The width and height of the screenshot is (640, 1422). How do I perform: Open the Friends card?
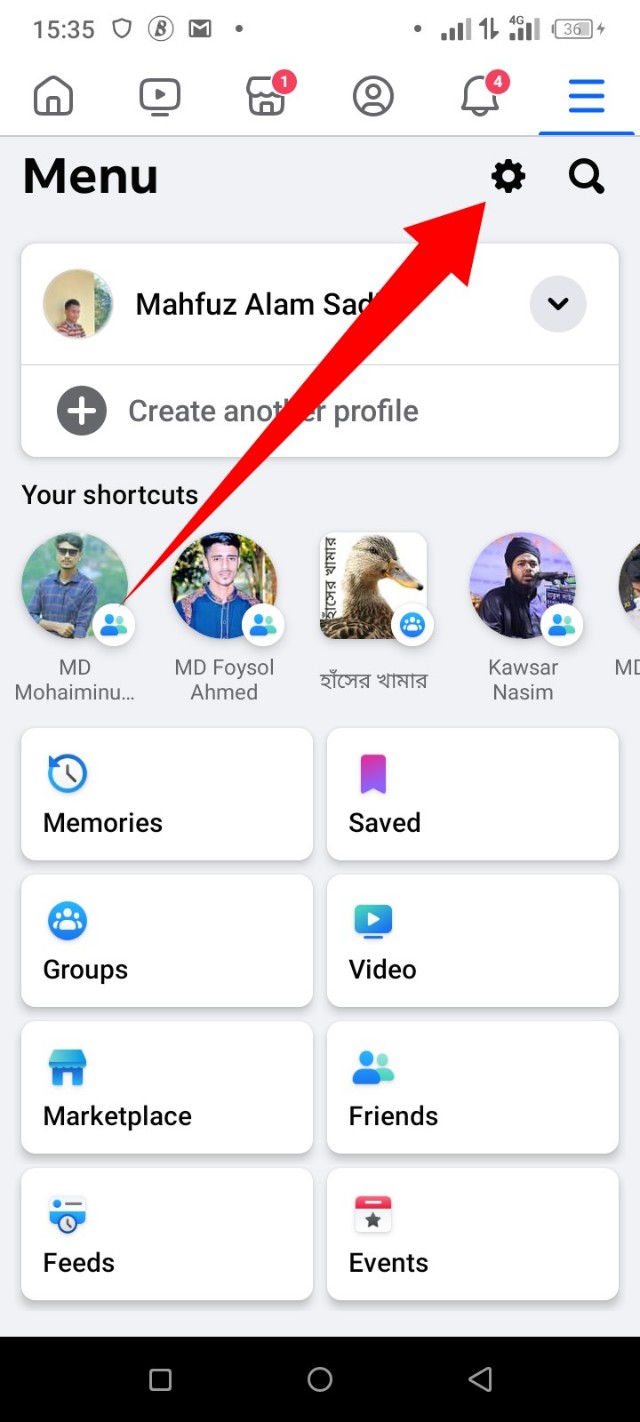[472, 1088]
